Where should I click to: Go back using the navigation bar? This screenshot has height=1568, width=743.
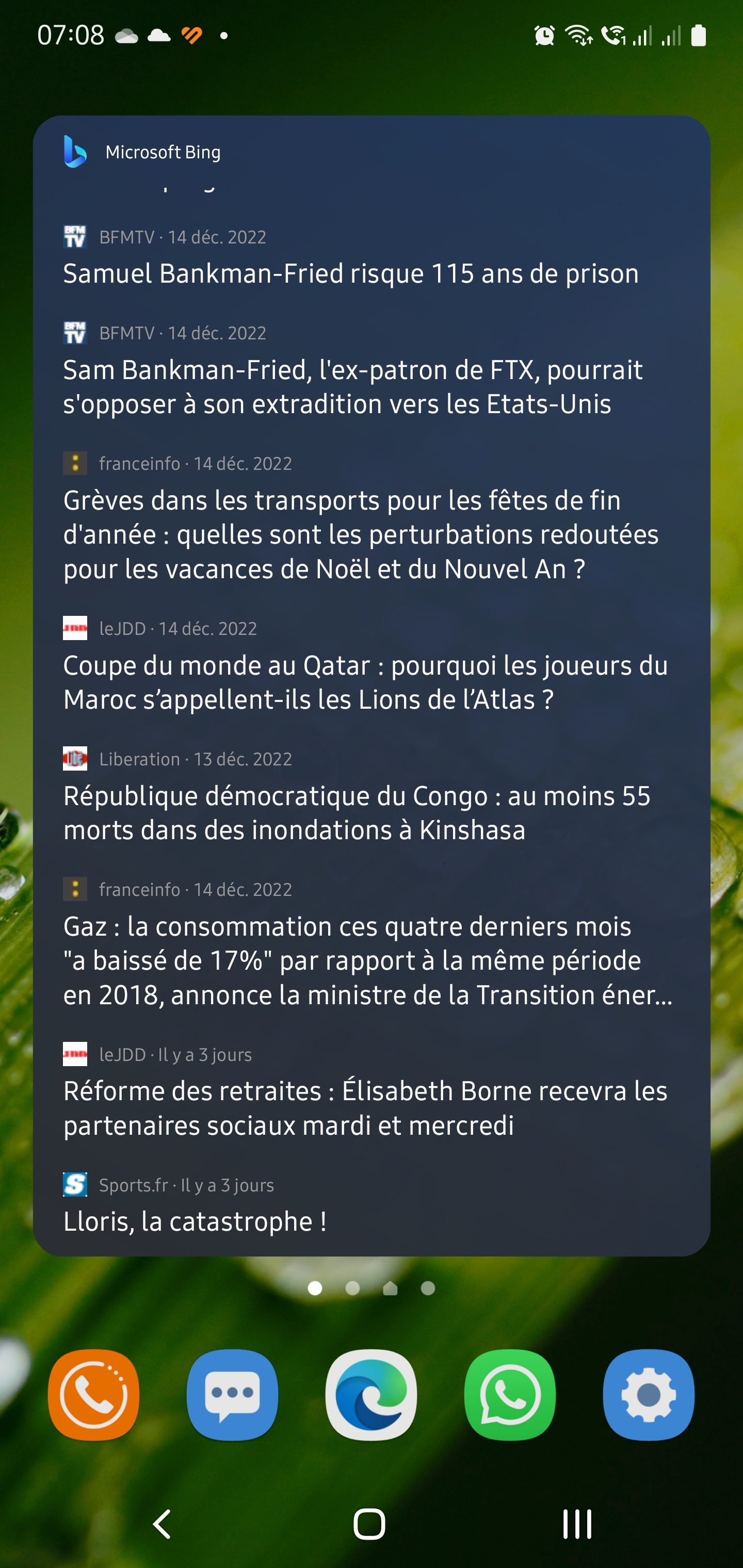162,1524
